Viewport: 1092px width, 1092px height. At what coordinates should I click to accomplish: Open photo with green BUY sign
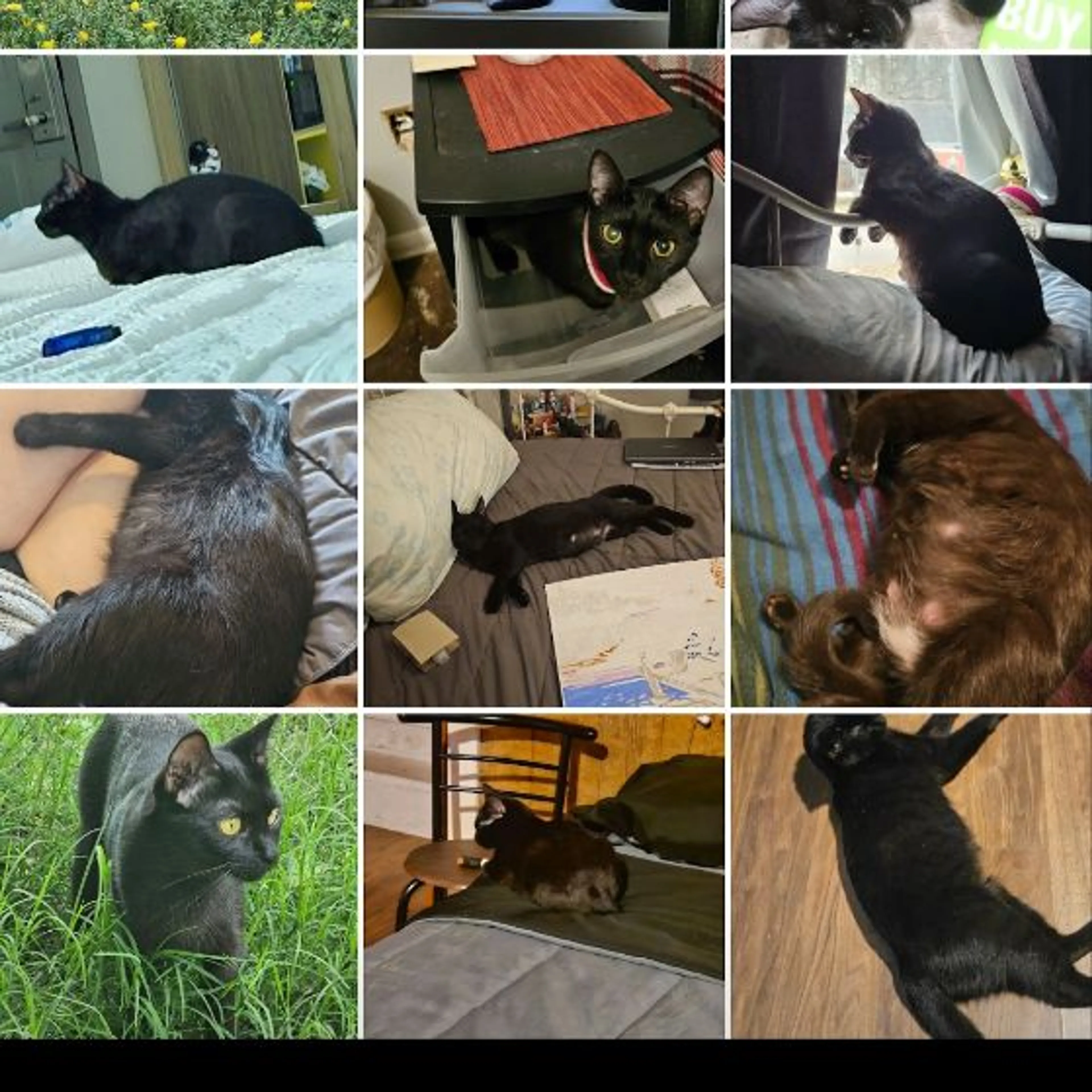pyautogui.click(x=911, y=24)
